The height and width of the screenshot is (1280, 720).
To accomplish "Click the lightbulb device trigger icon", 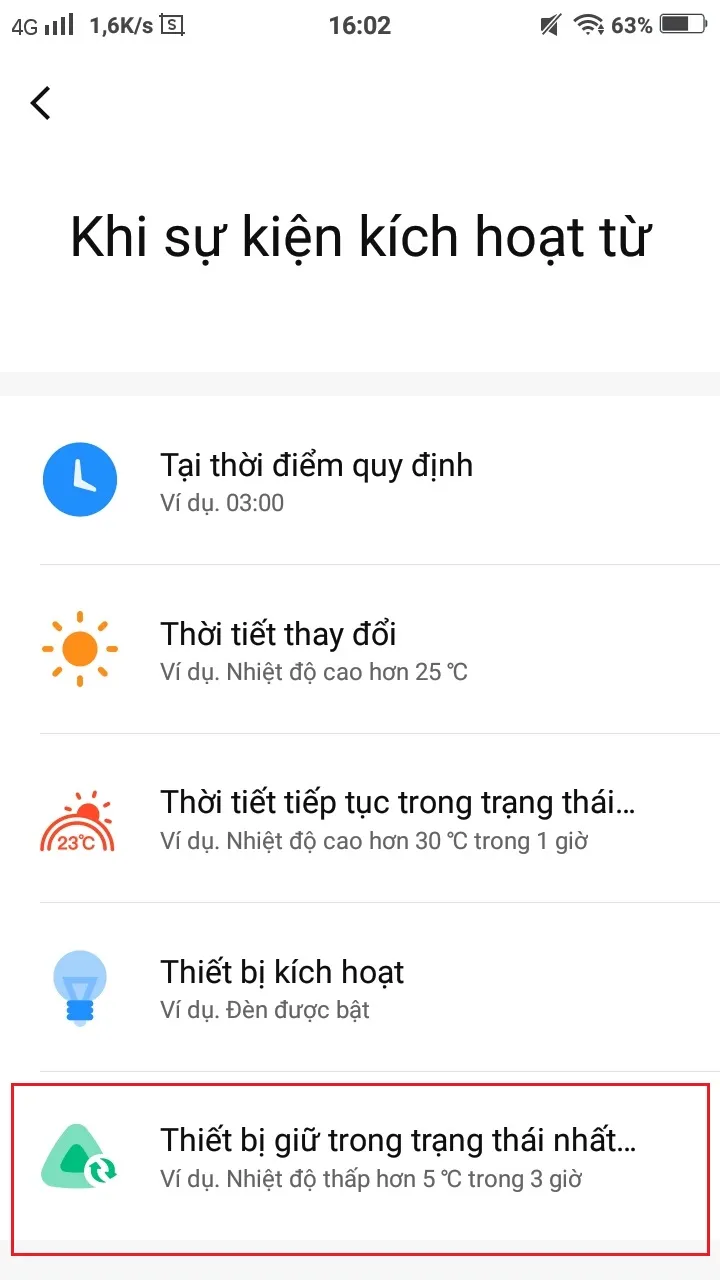I will pos(80,988).
